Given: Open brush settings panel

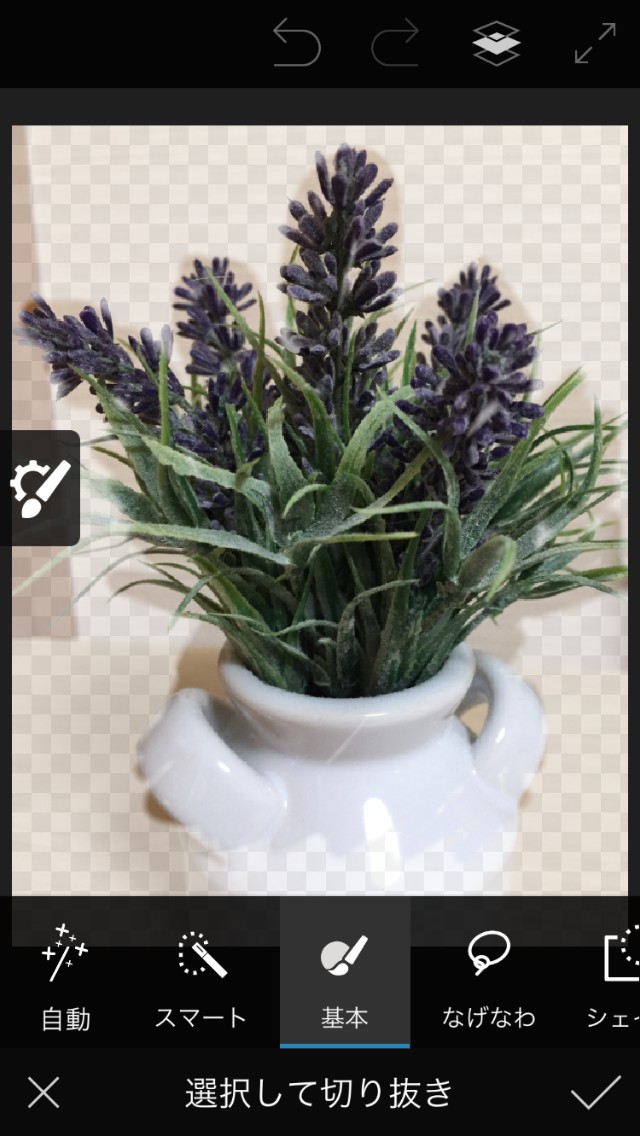Looking at the screenshot, I should click(40, 487).
